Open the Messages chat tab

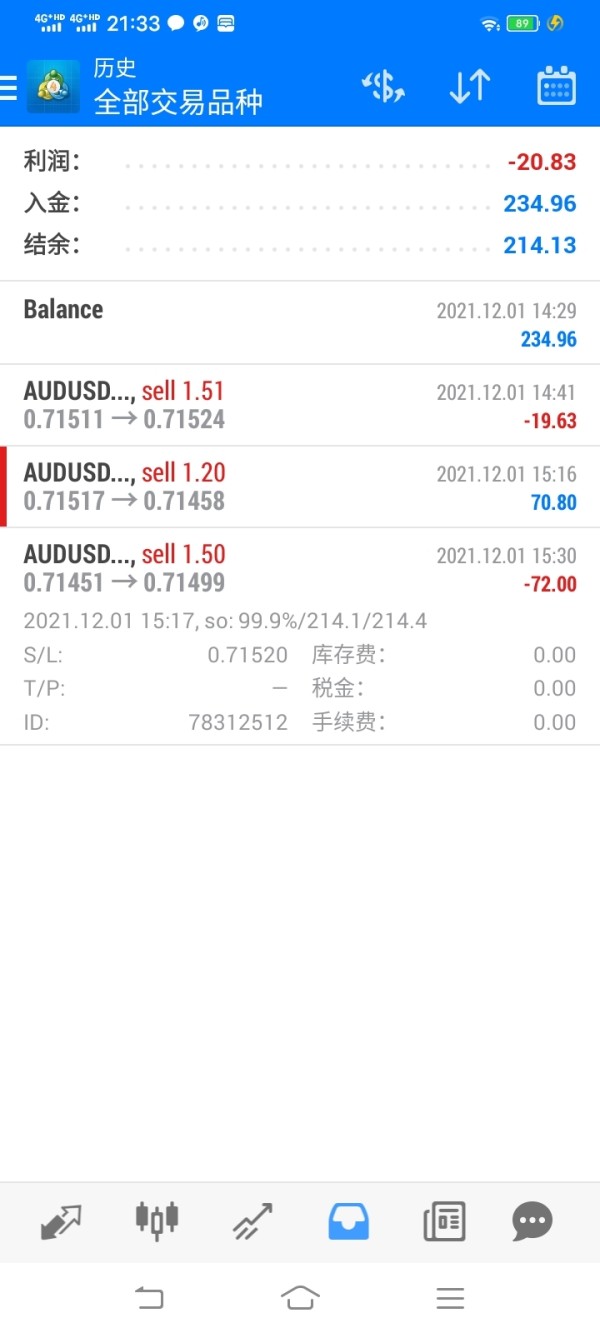click(x=532, y=1221)
